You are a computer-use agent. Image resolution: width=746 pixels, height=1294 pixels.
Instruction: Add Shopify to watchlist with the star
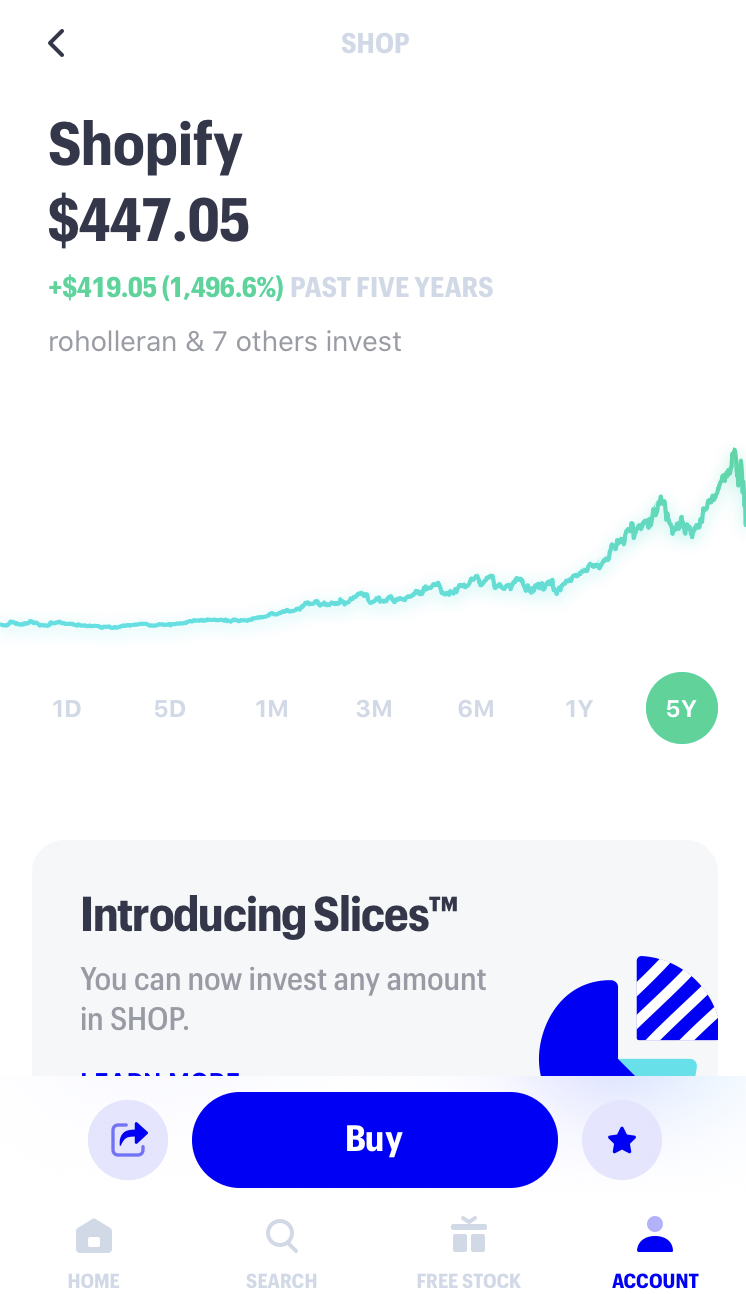click(x=622, y=1139)
